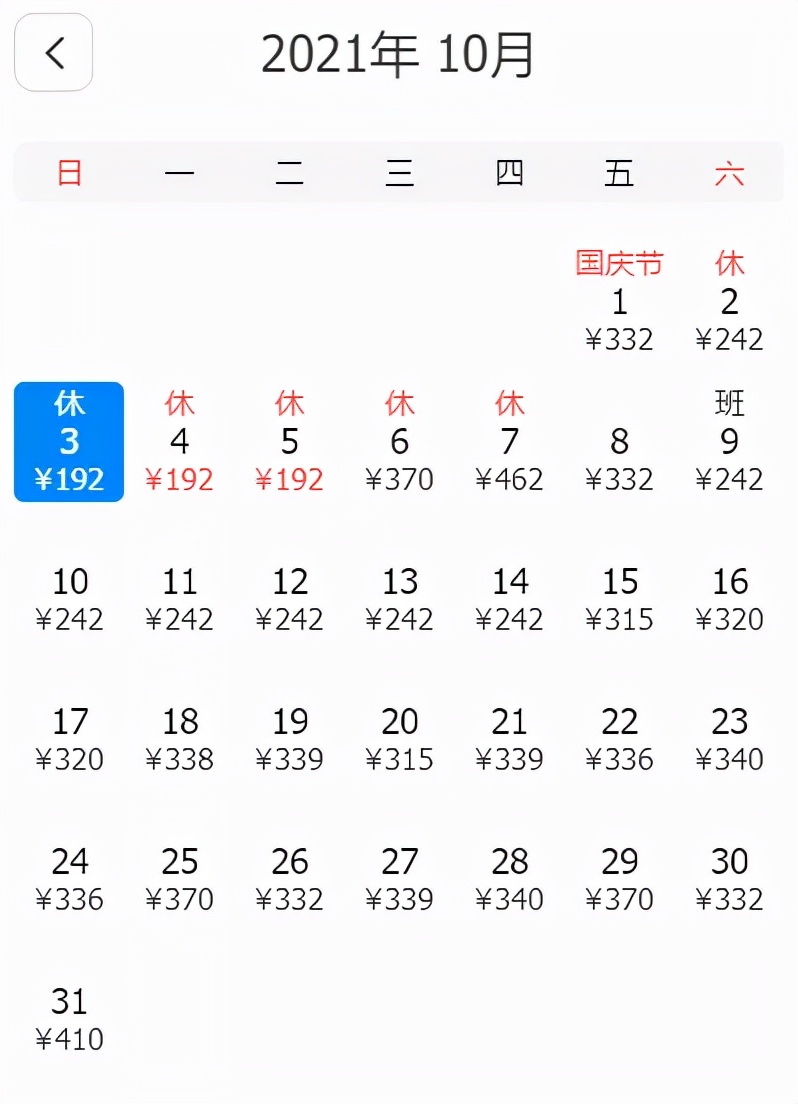The height and width of the screenshot is (1104, 798).
Task: Click the highlighted October 3 cell
Action: [68, 441]
